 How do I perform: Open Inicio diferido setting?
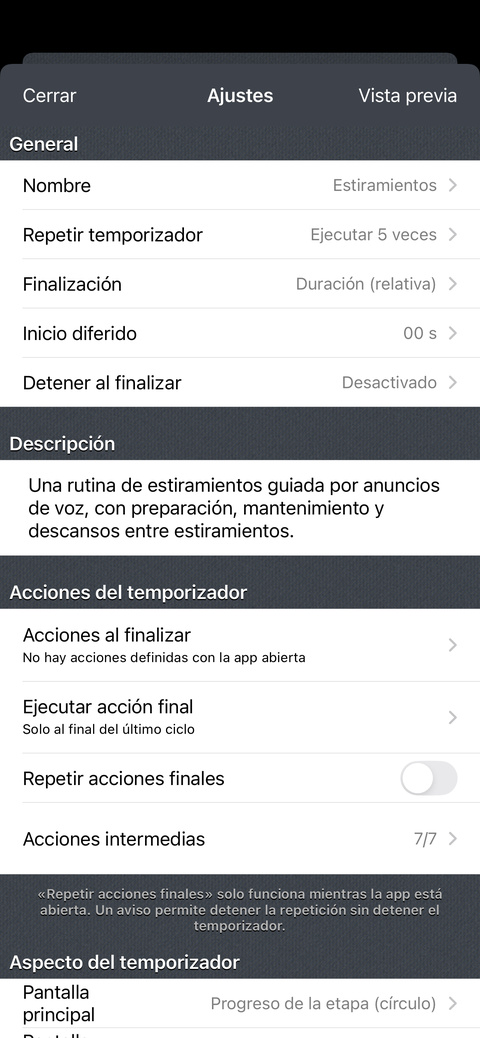(240, 333)
